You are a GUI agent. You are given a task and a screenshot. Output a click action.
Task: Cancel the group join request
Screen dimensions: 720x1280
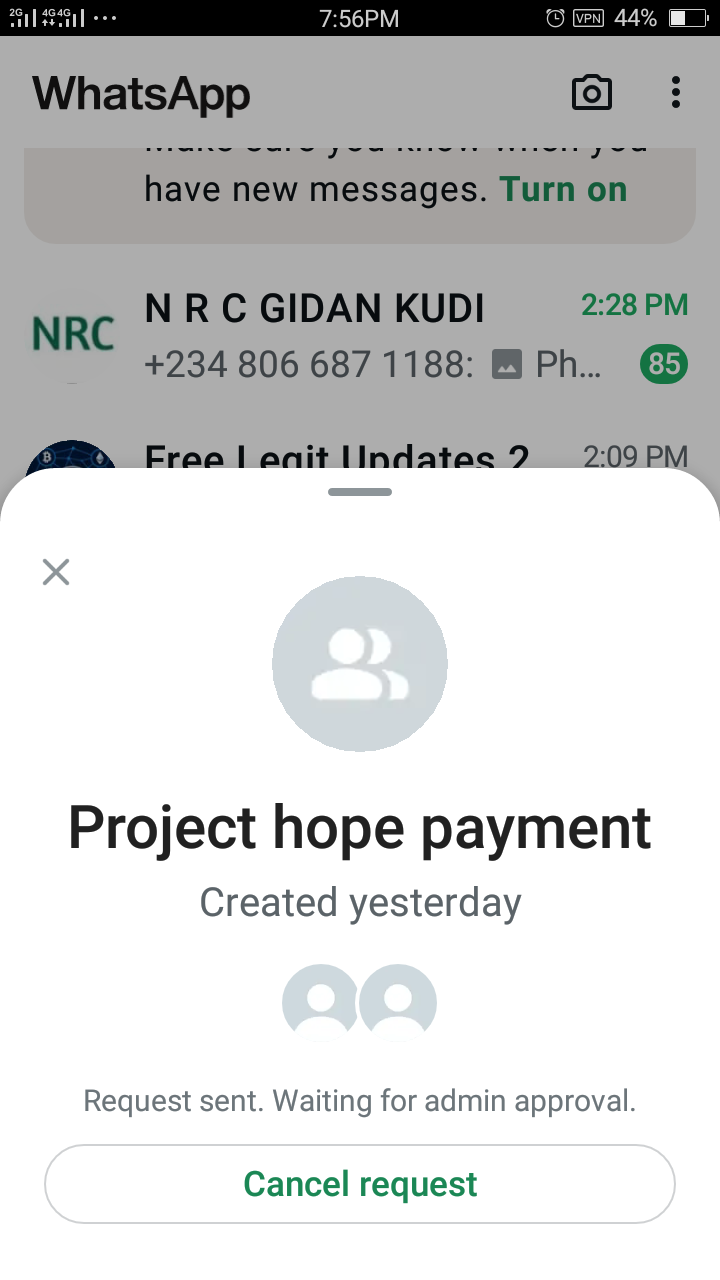coord(360,1184)
